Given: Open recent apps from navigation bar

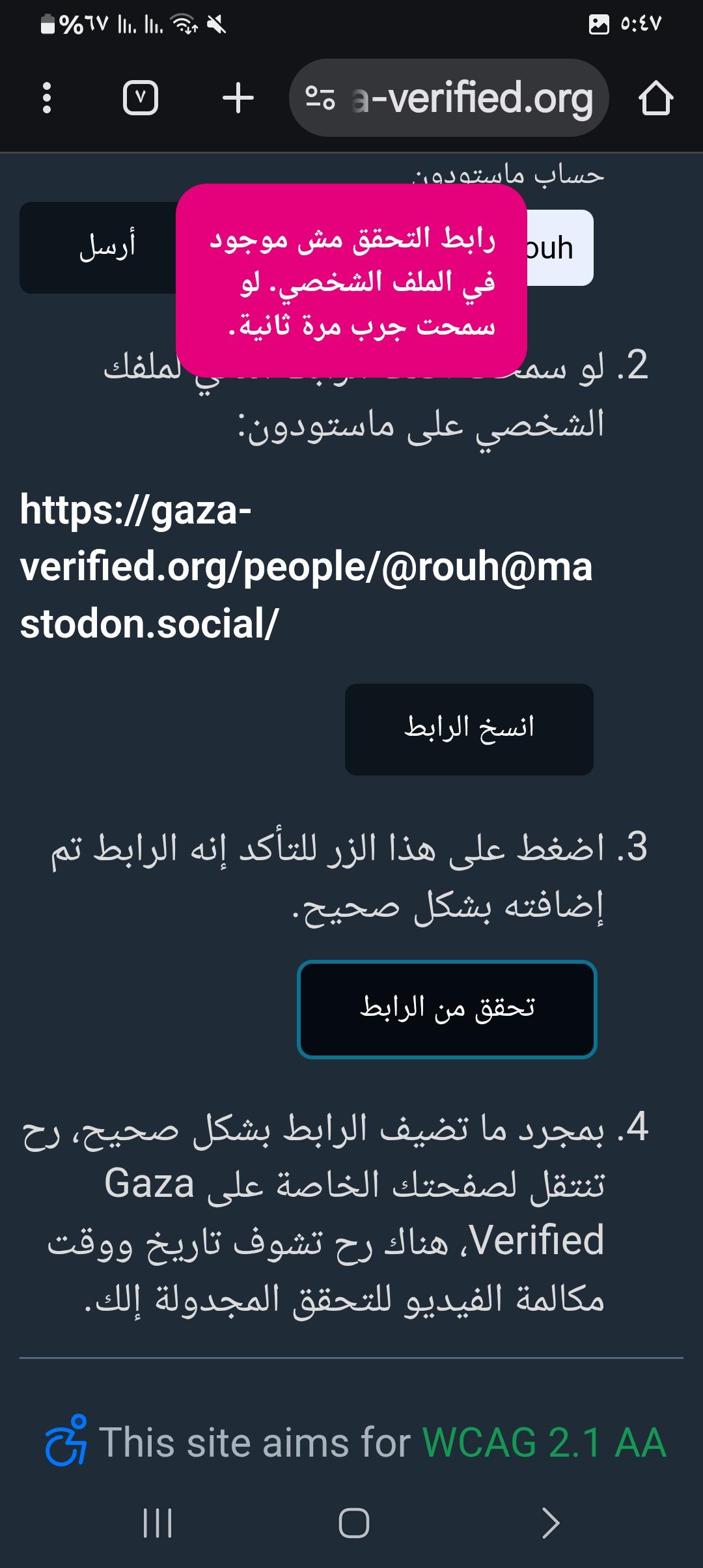Looking at the screenshot, I should [x=158, y=1523].
